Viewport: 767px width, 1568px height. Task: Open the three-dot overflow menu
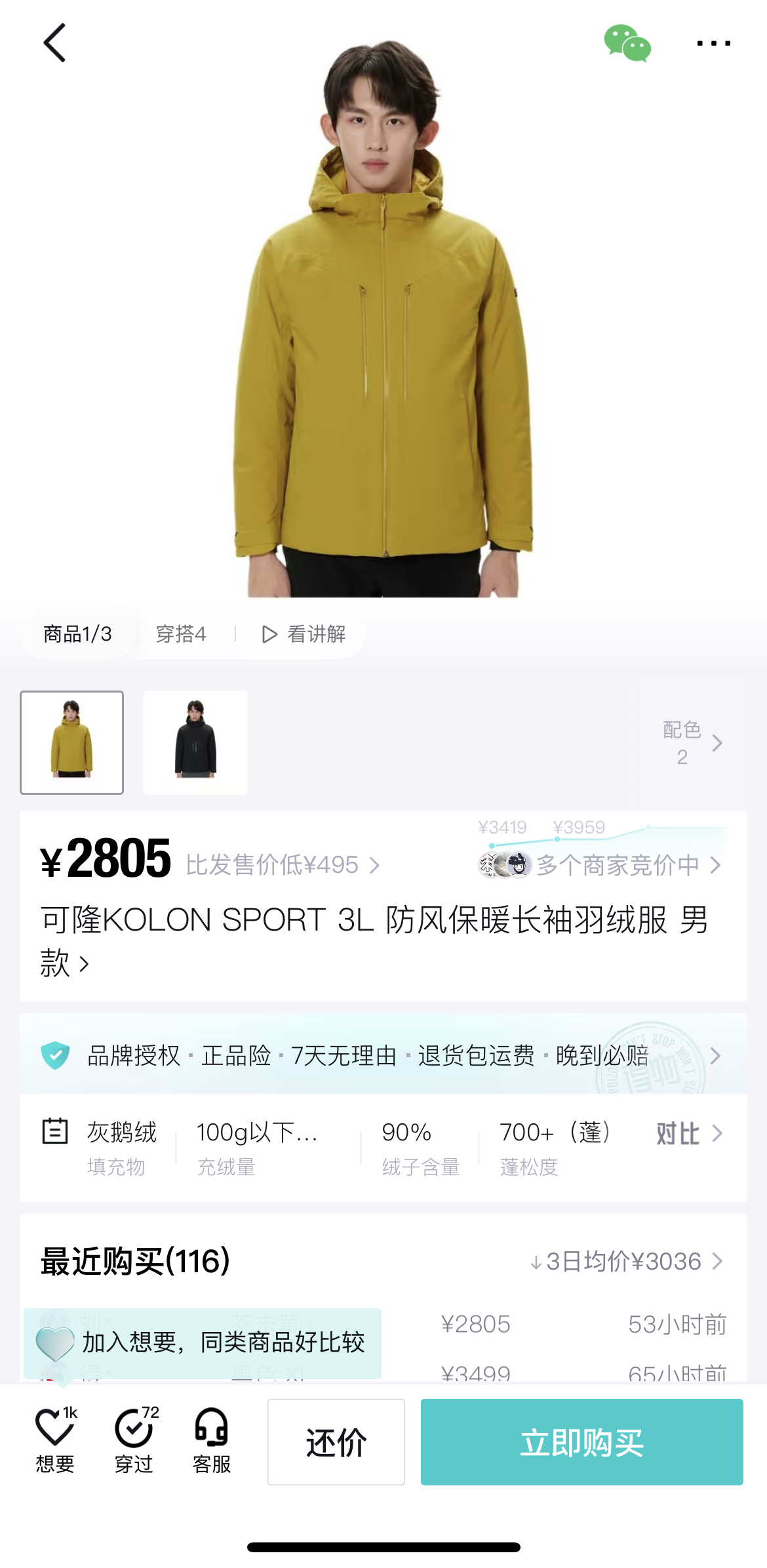(x=713, y=43)
